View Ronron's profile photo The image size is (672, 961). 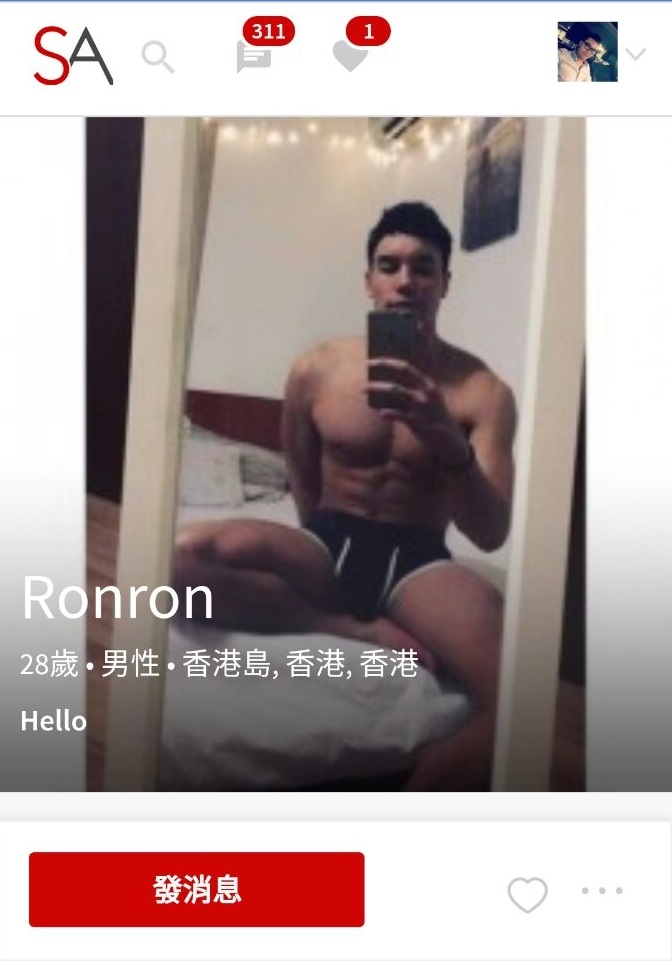point(336,400)
